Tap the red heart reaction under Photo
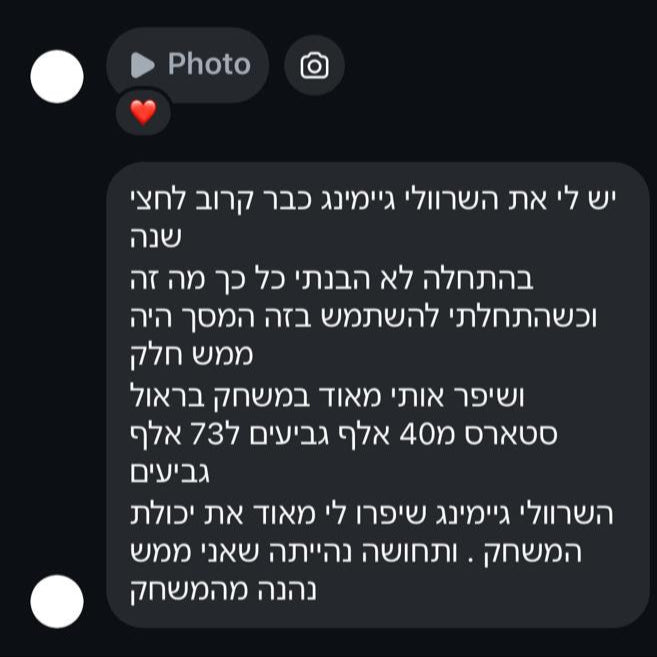The width and height of the screenshot is (657, 657). tap(143, 112)
